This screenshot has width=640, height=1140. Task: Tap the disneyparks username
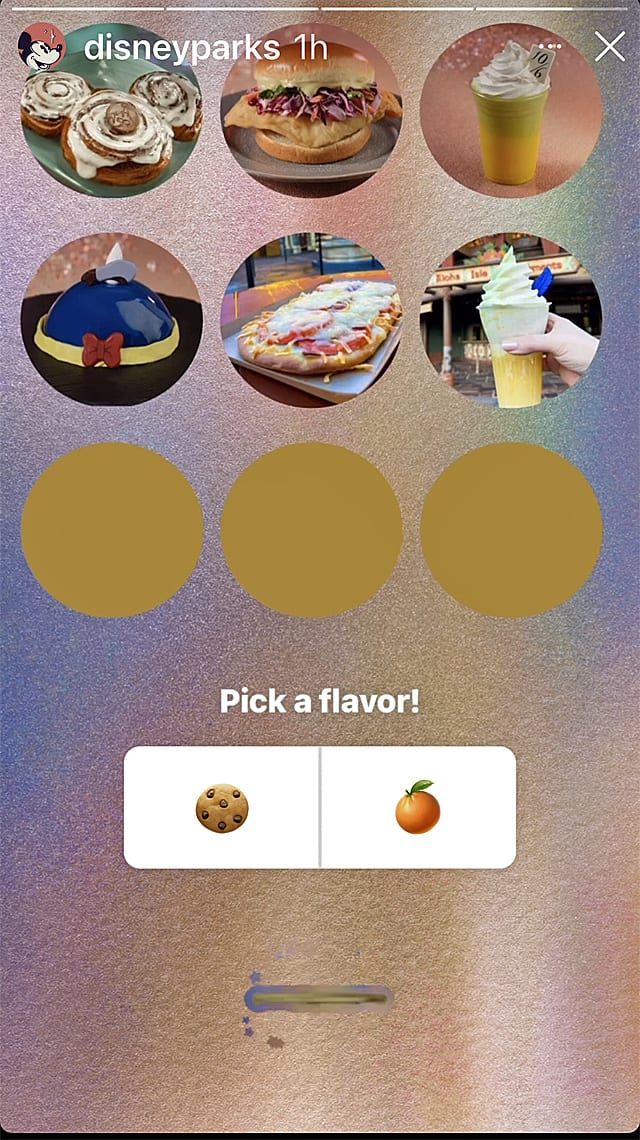182,48
